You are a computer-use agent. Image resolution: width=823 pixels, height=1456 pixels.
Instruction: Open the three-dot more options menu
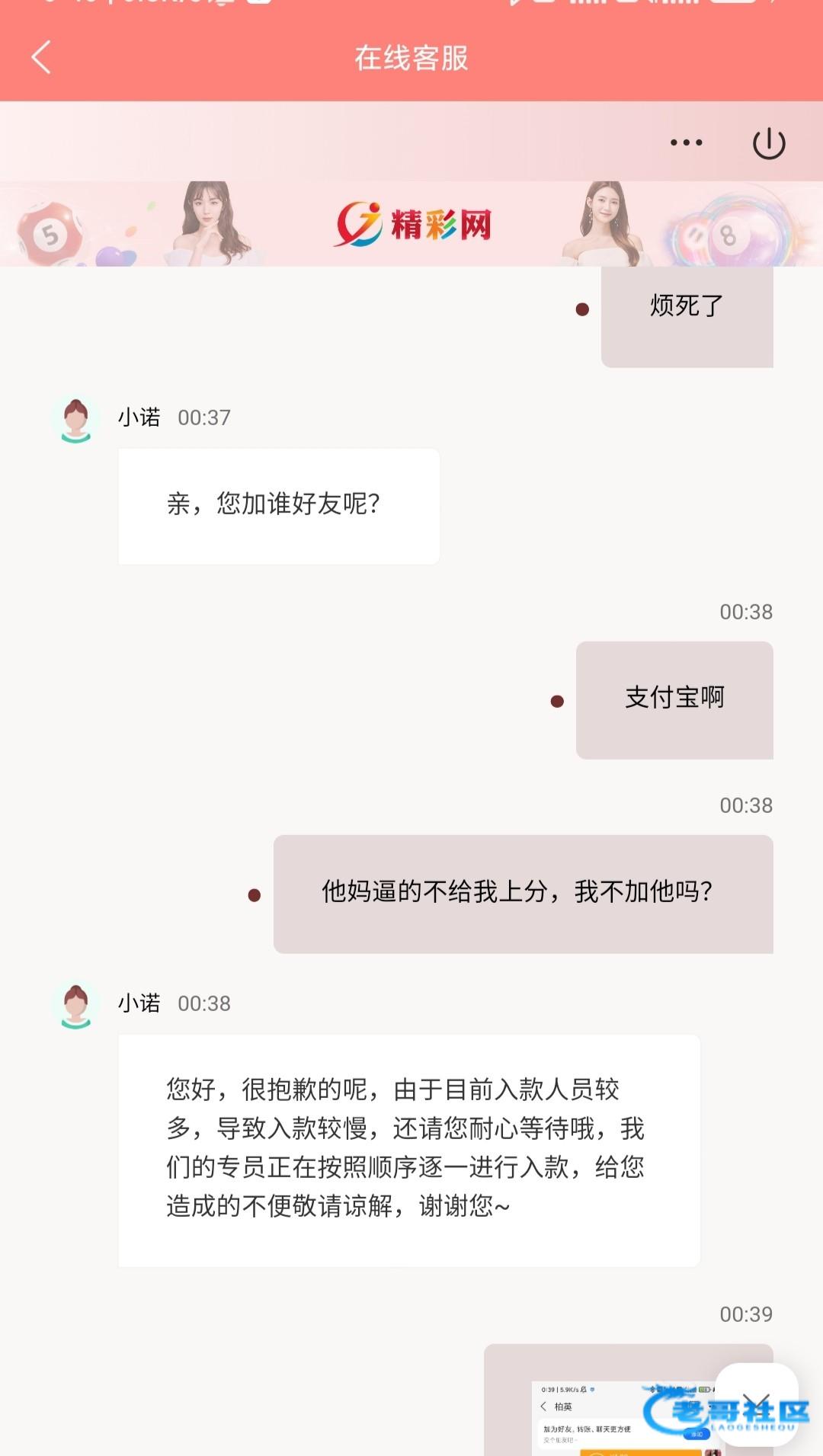[686, 142]
